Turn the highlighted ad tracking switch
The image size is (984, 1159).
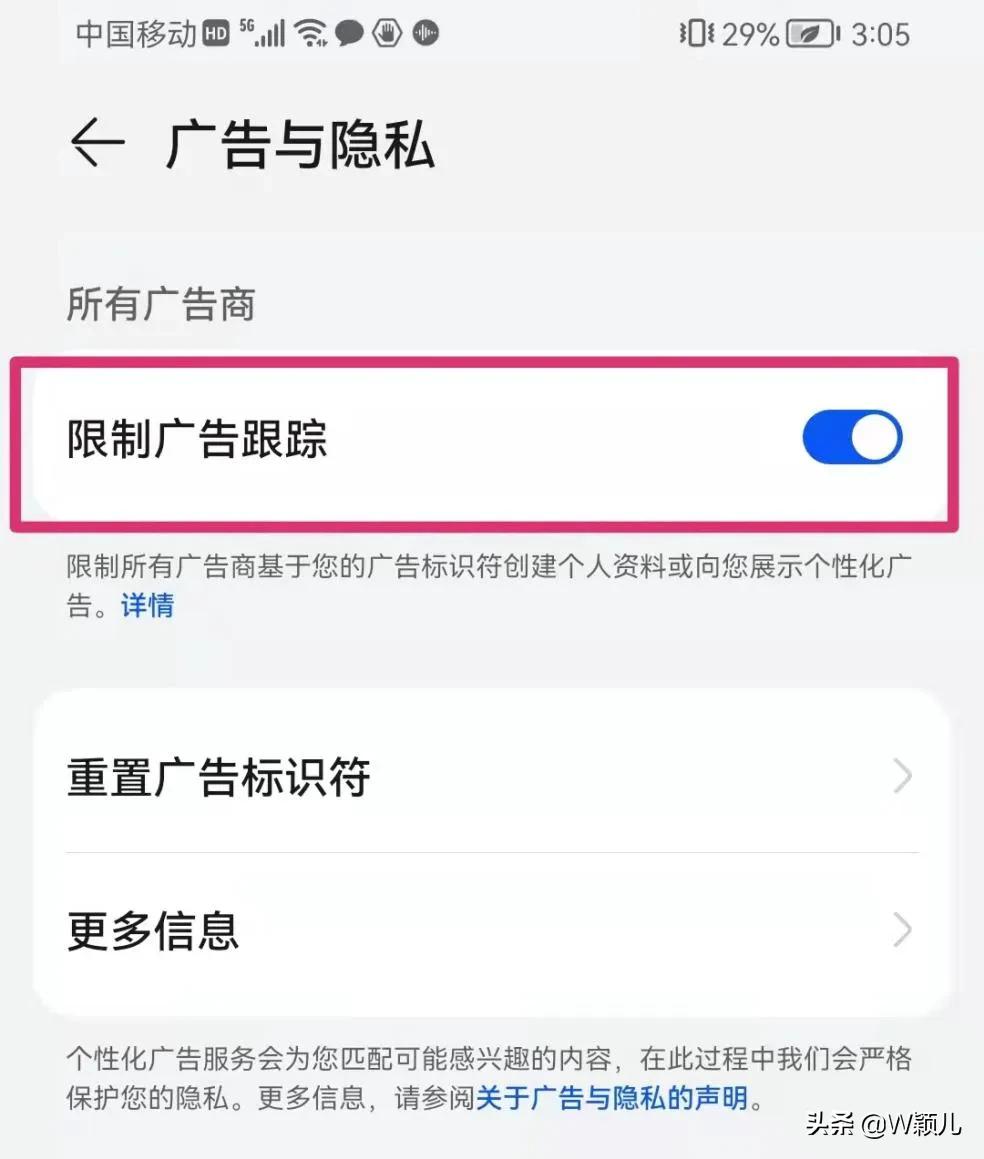851,436
